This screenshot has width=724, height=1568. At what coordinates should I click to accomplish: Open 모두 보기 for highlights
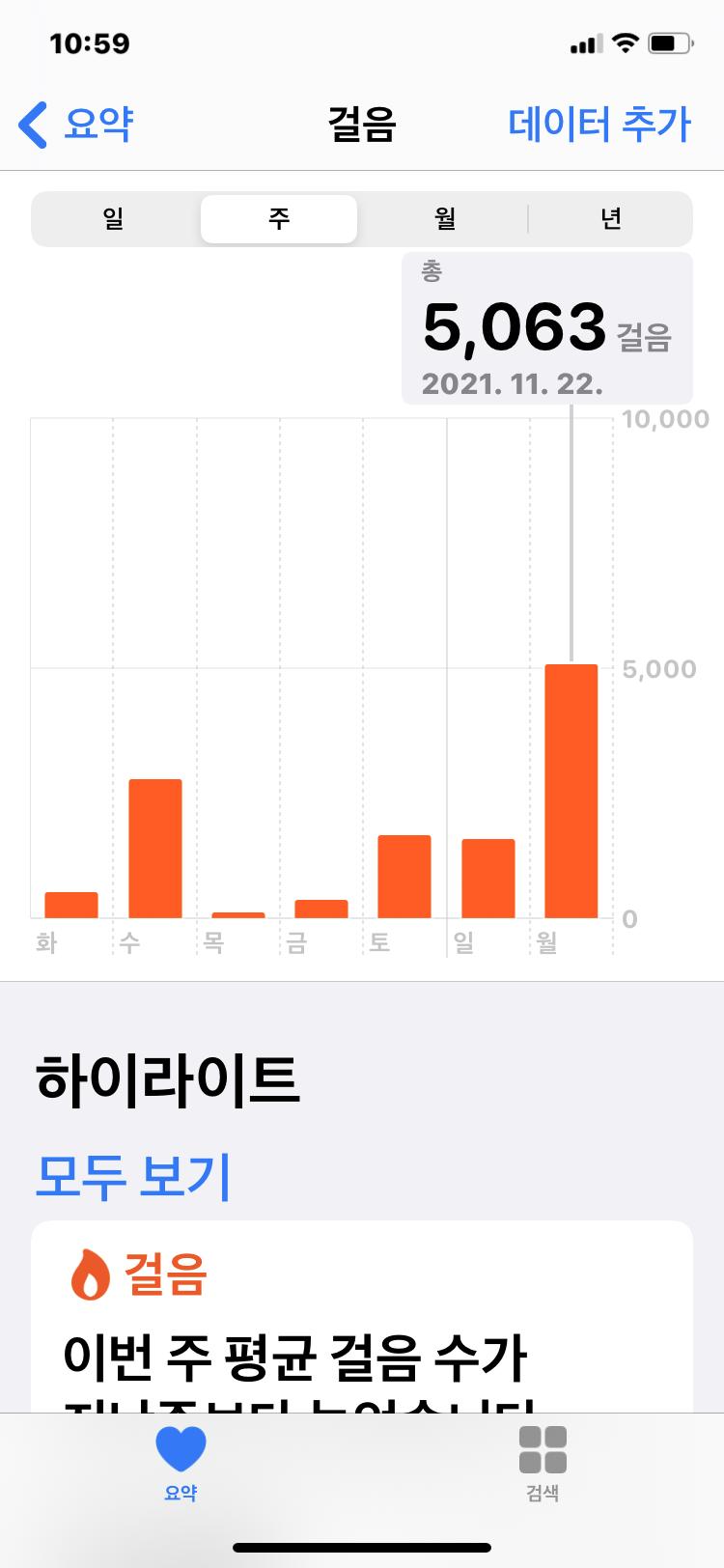click(133, 1175)
